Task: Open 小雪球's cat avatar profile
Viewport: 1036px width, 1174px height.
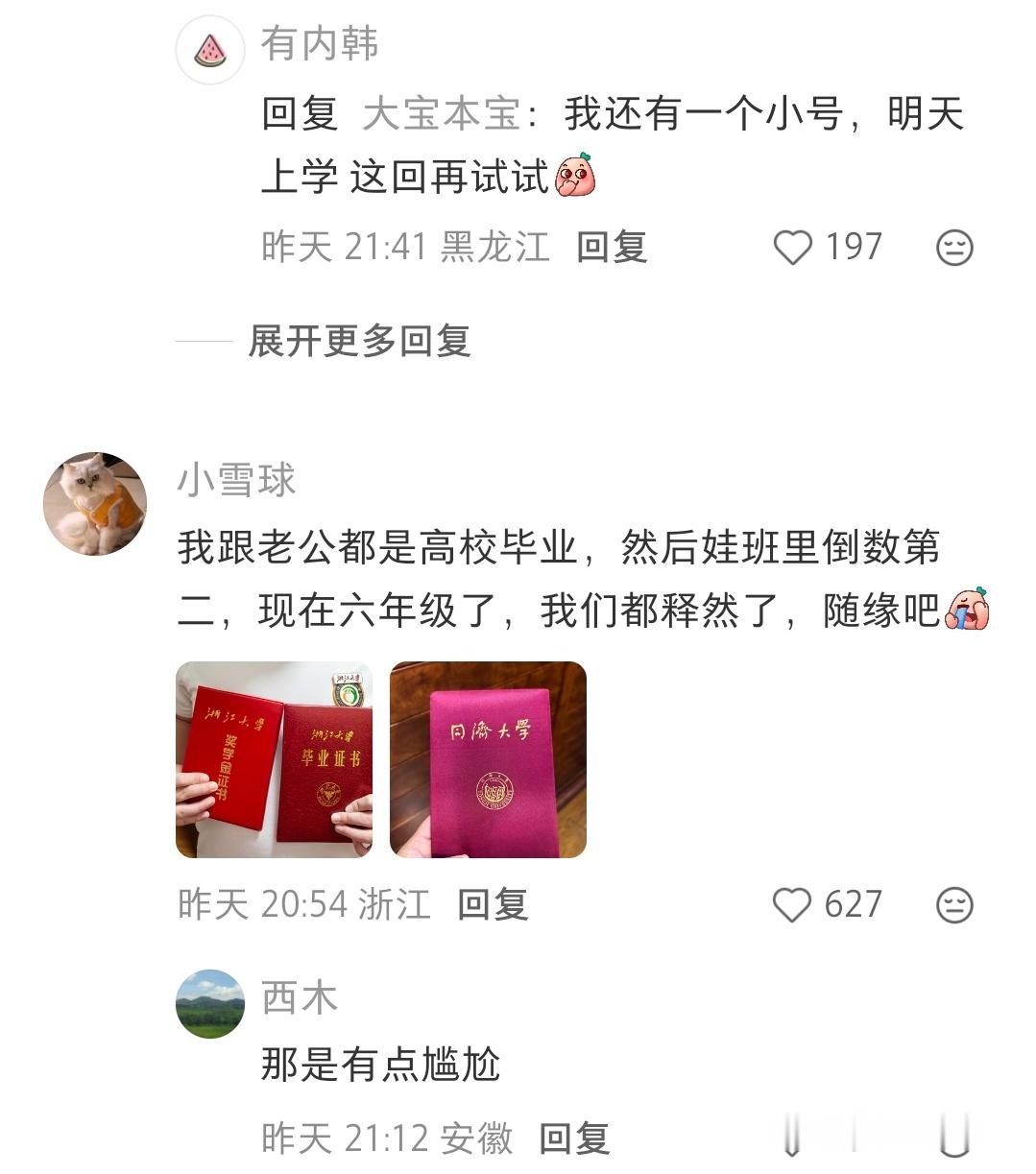Action: pos(95,504)
